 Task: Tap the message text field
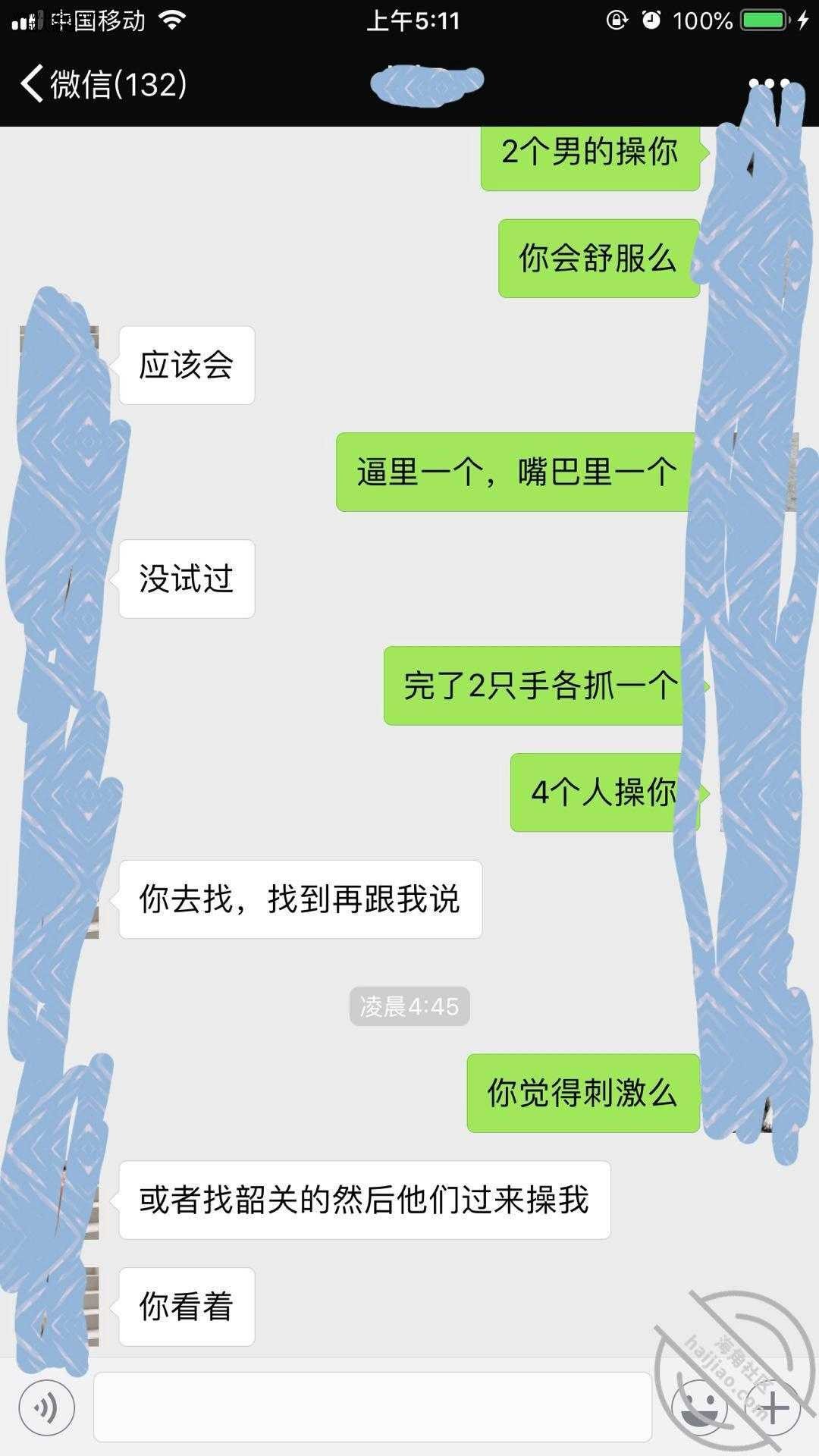click(372, 1407)
